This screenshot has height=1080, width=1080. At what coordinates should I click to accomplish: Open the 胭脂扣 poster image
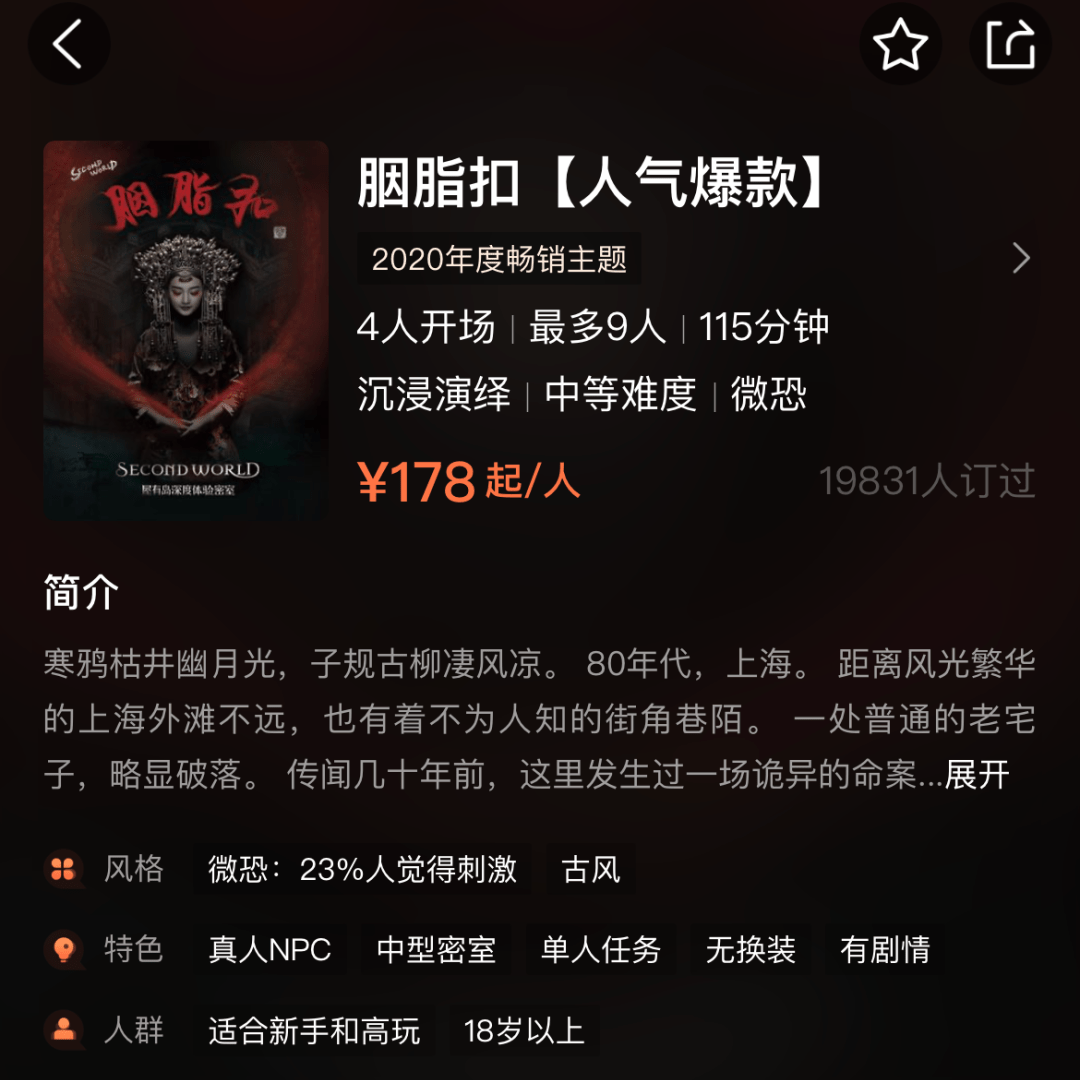coord(186,330)
